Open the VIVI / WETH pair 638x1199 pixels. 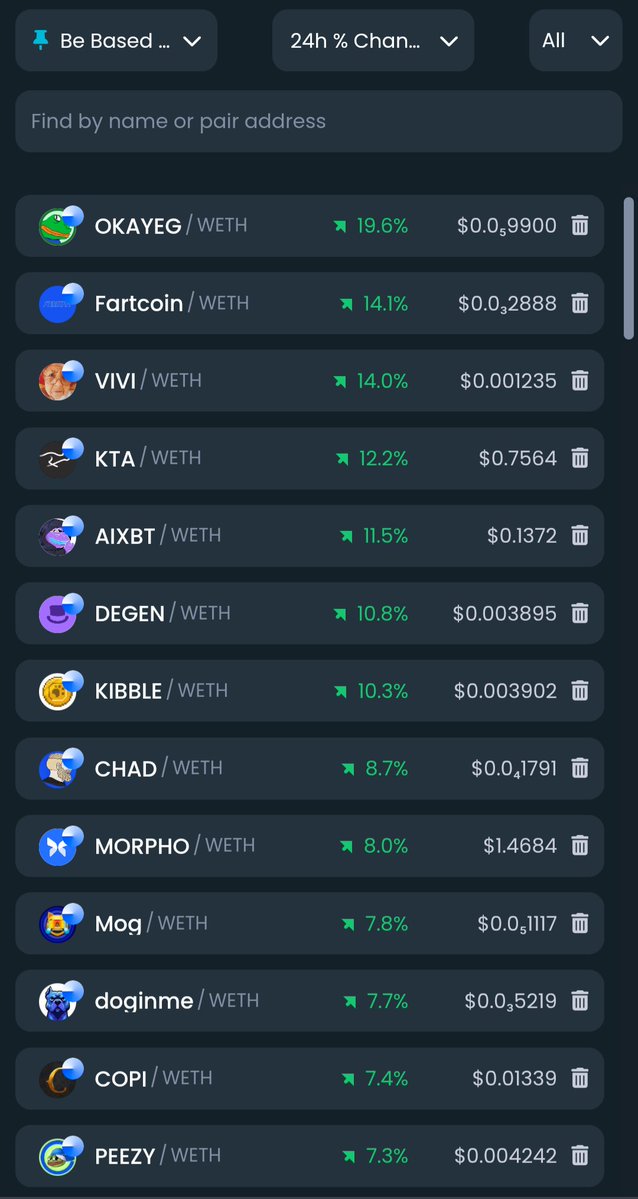(x=309, y=381)
